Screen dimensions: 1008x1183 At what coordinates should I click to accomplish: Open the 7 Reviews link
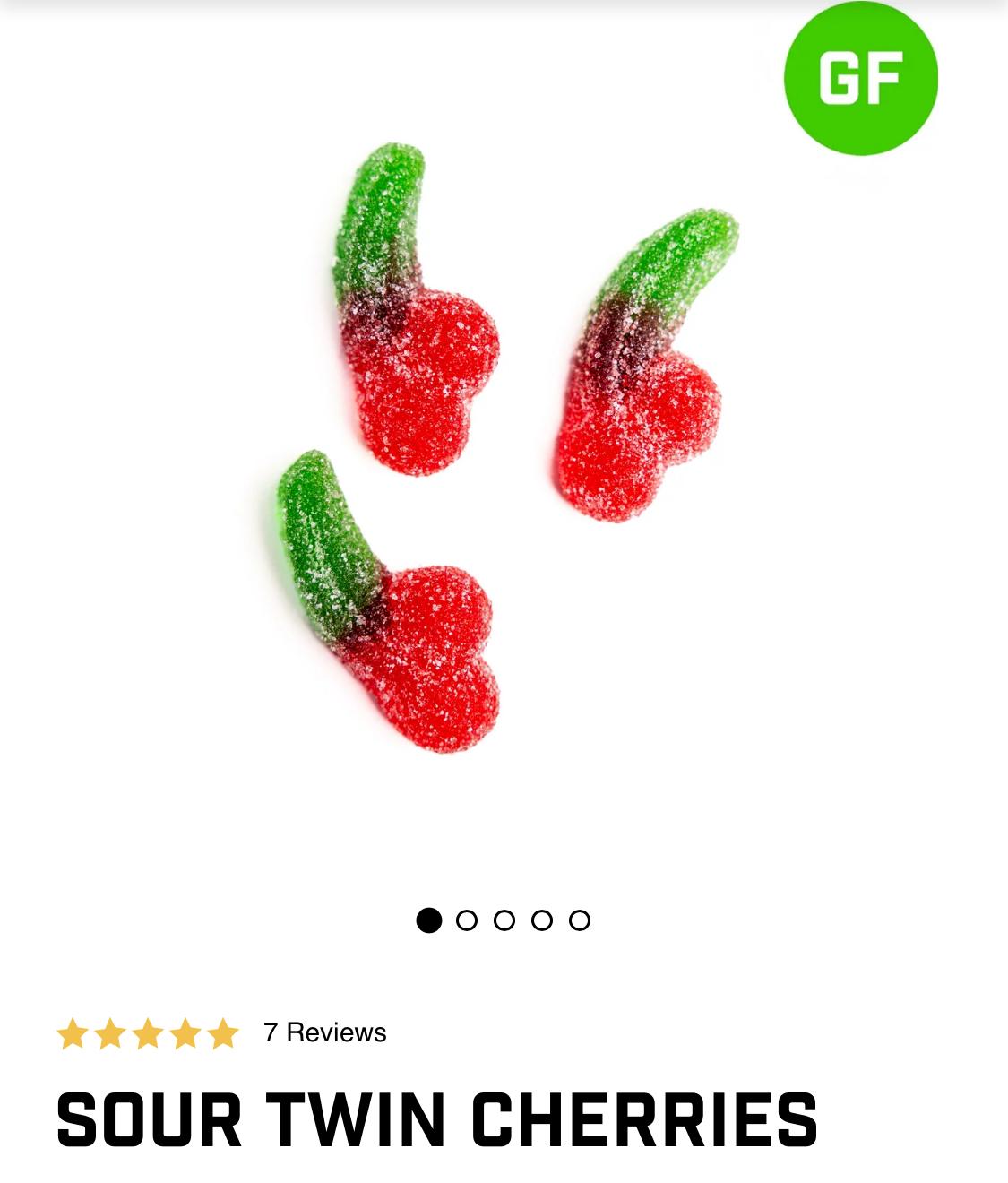click(324, 1032)
